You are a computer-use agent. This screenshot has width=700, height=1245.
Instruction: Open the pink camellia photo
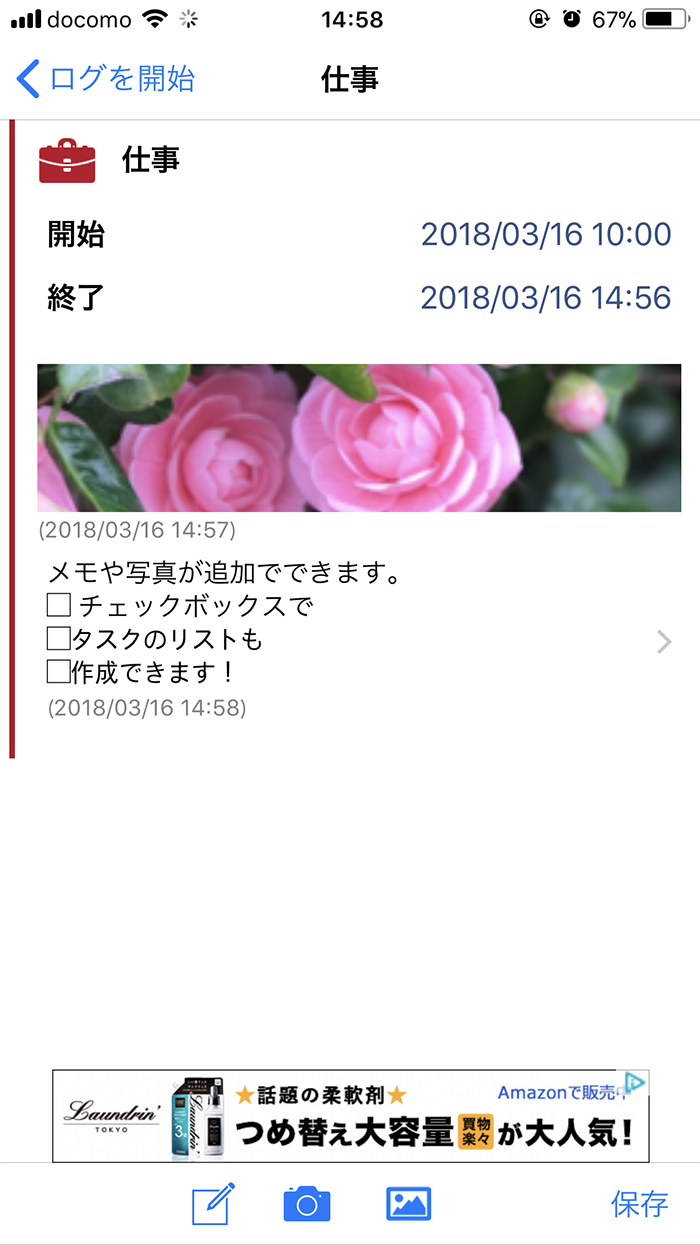359,438
